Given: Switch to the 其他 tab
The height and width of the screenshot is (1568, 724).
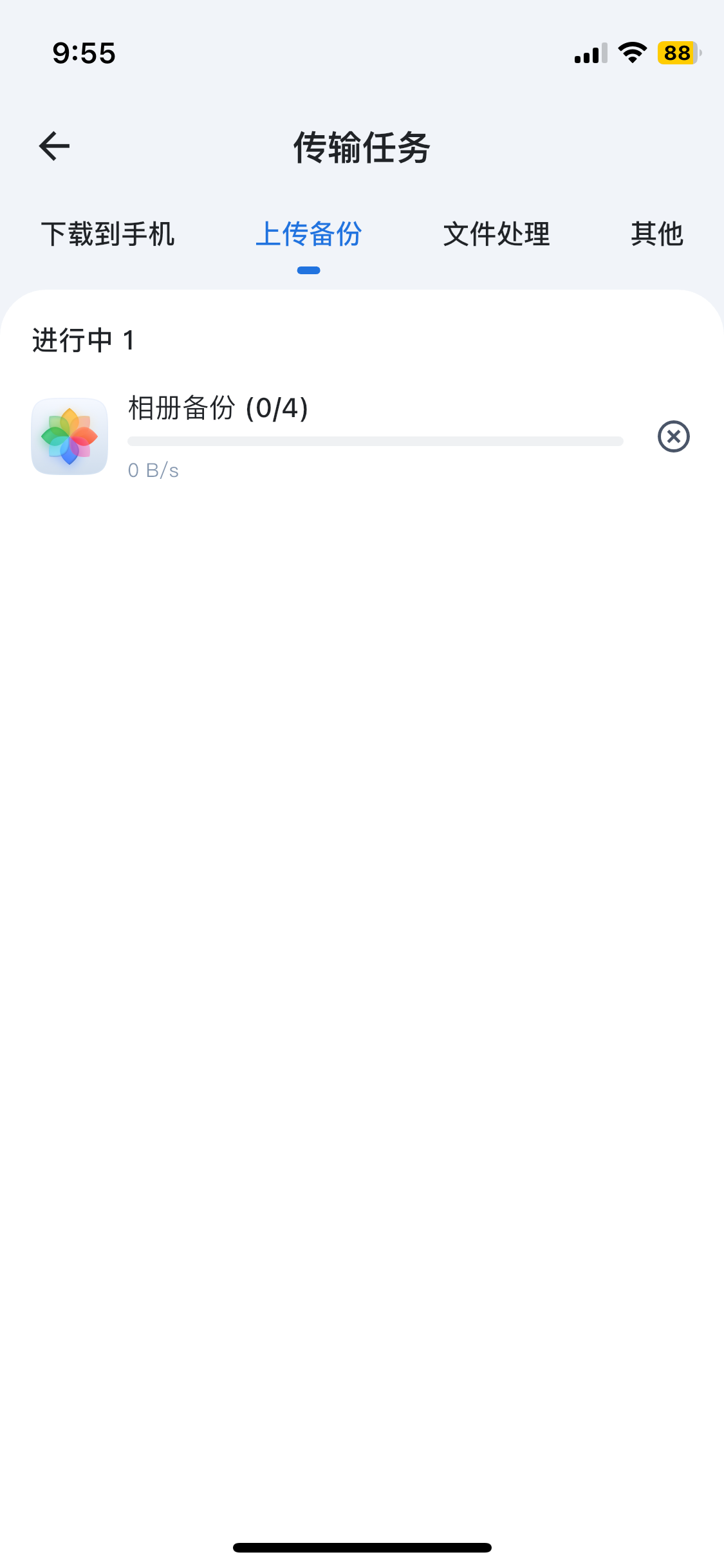Looking at the screenshot, I should tap(656, 234).
